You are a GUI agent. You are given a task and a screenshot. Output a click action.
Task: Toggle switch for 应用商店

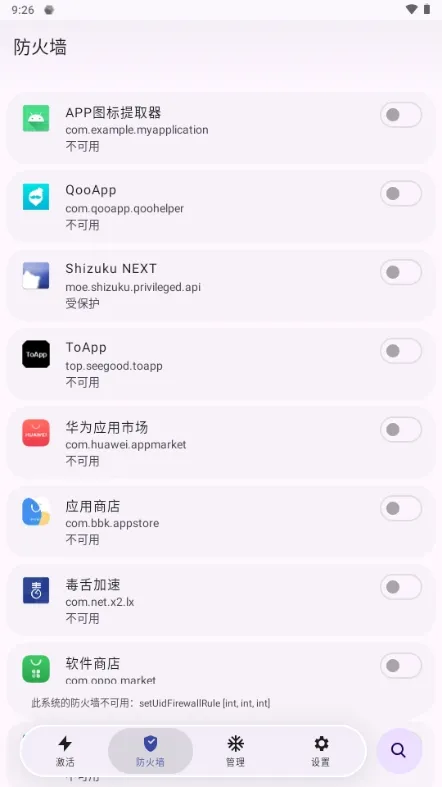click(x=401, y=508)
